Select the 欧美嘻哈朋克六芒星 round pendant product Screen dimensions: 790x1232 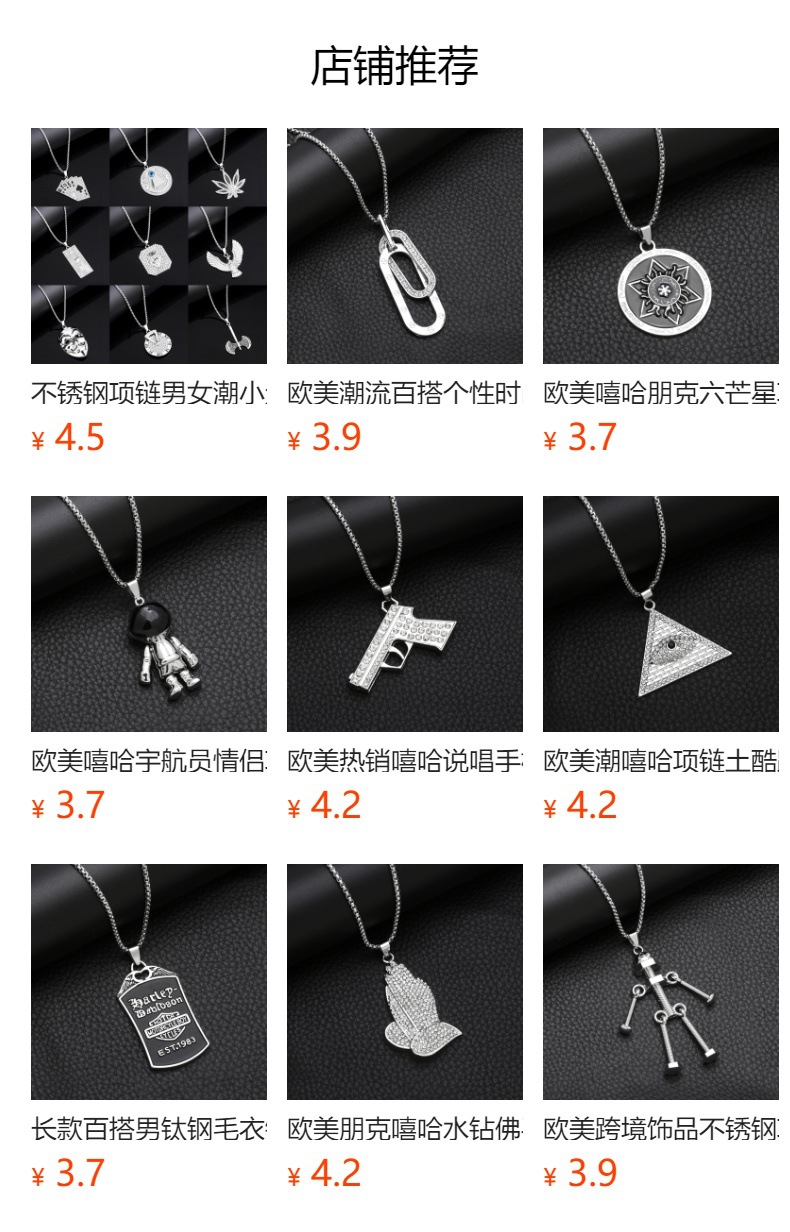(661, 246)
